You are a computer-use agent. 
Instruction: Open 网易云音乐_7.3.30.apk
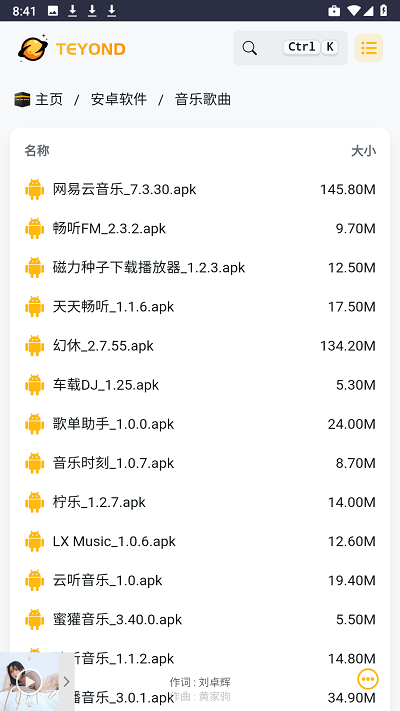(x=200, y=189)
